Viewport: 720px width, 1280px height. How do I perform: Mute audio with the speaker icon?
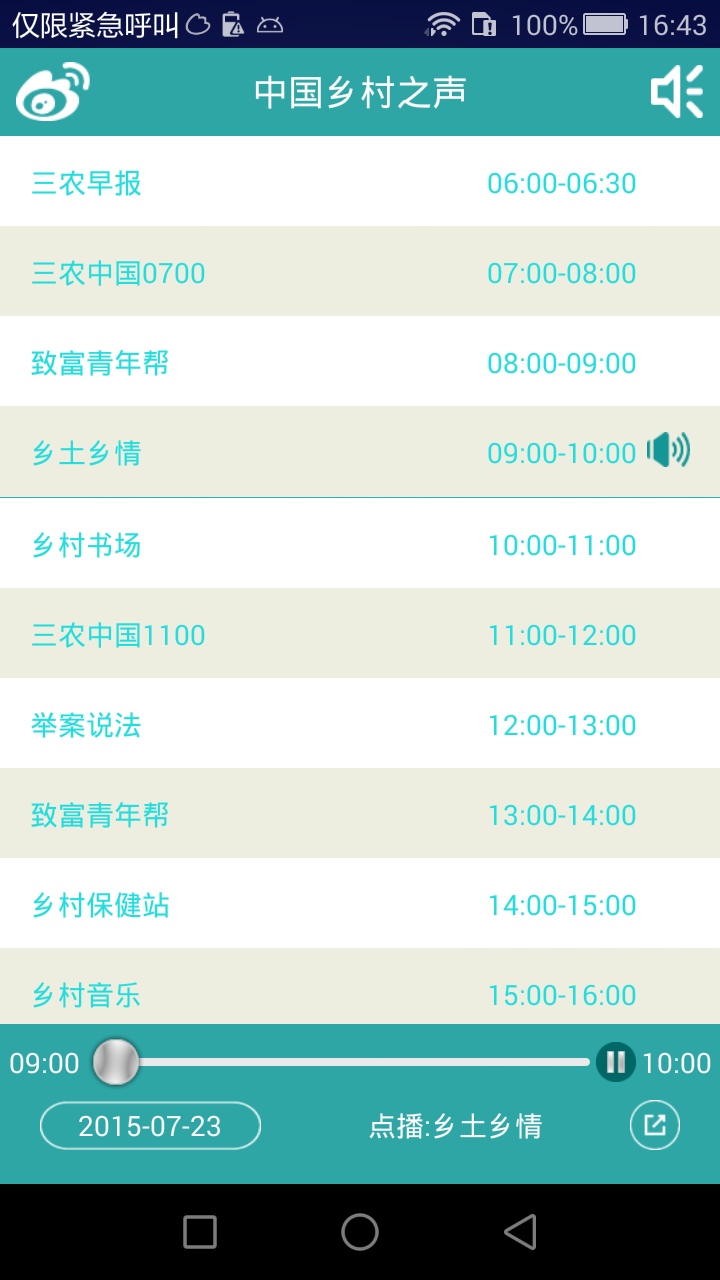(677, 92)
